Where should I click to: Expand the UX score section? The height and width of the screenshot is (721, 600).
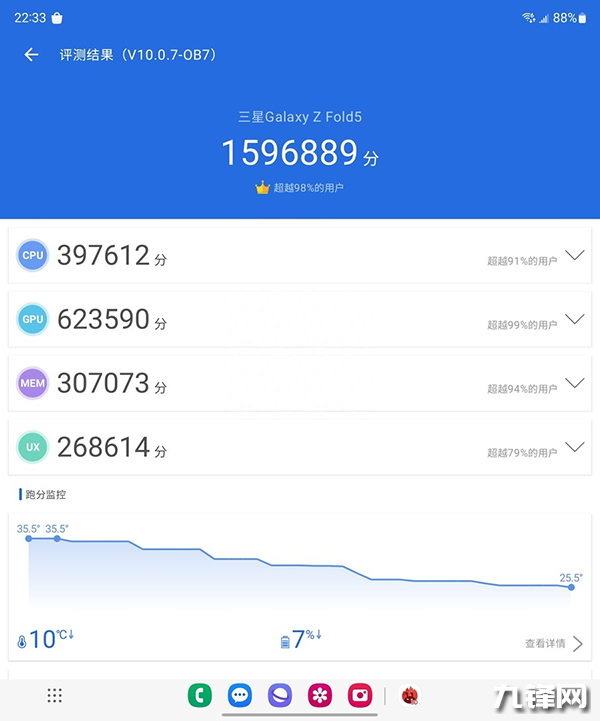tap(574, 447)
